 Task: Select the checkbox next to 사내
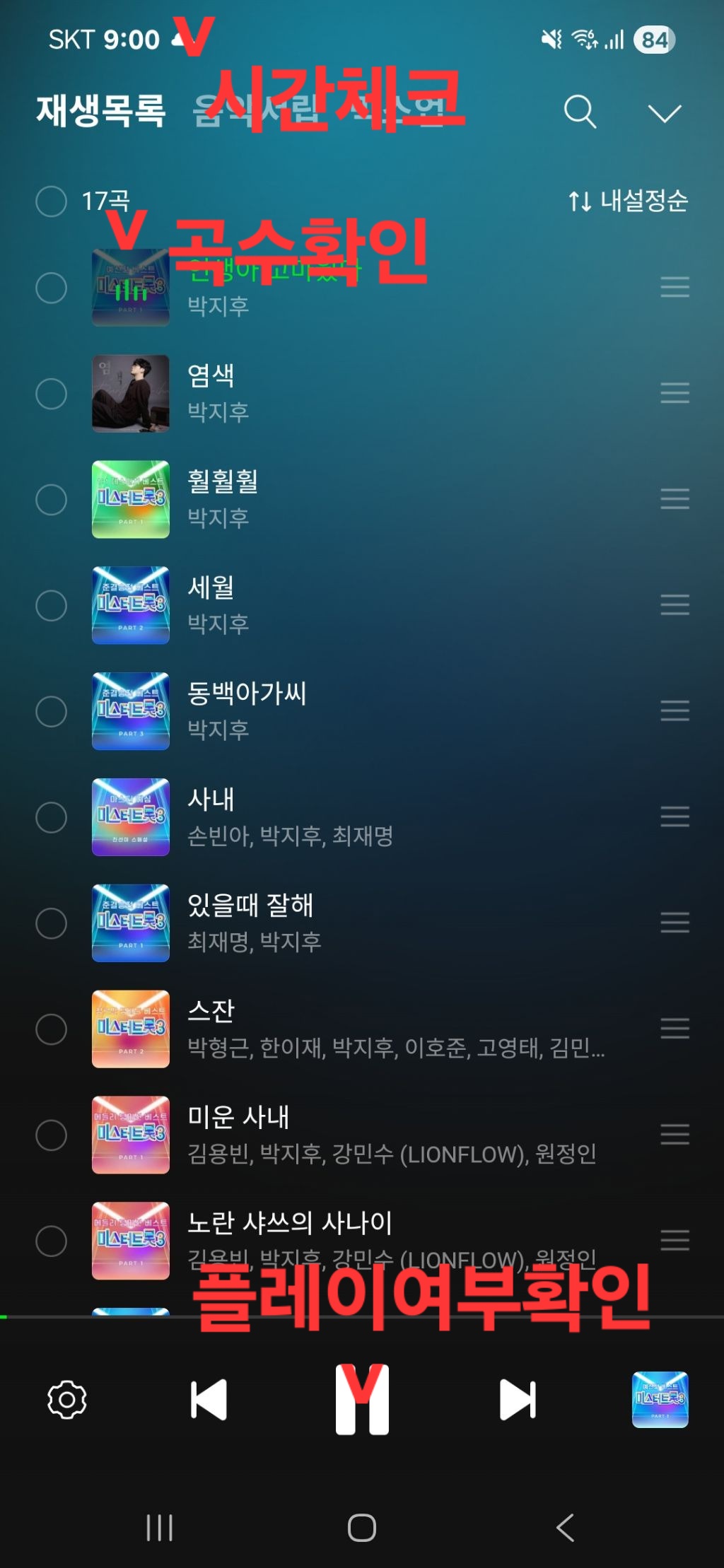[51, 817]
